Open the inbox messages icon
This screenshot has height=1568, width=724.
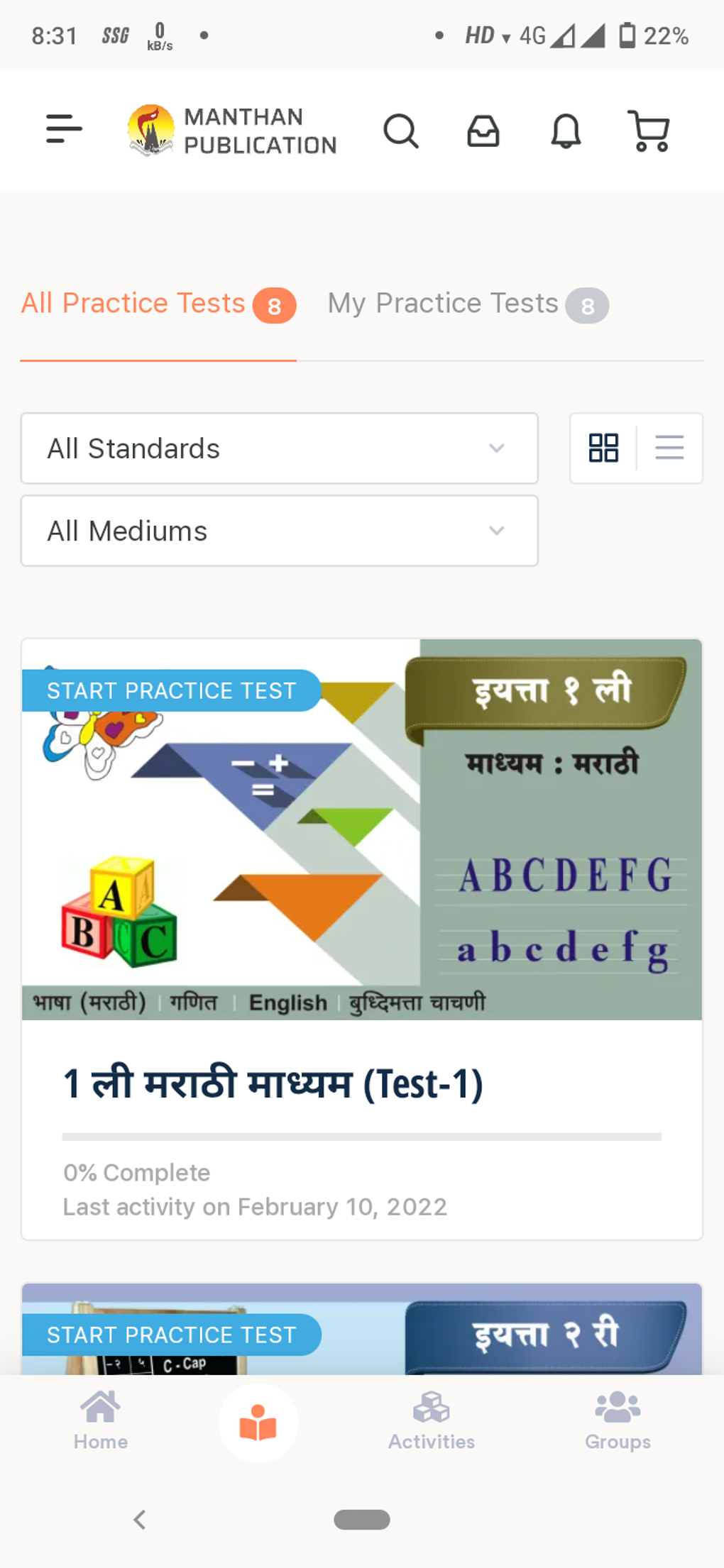483,131
